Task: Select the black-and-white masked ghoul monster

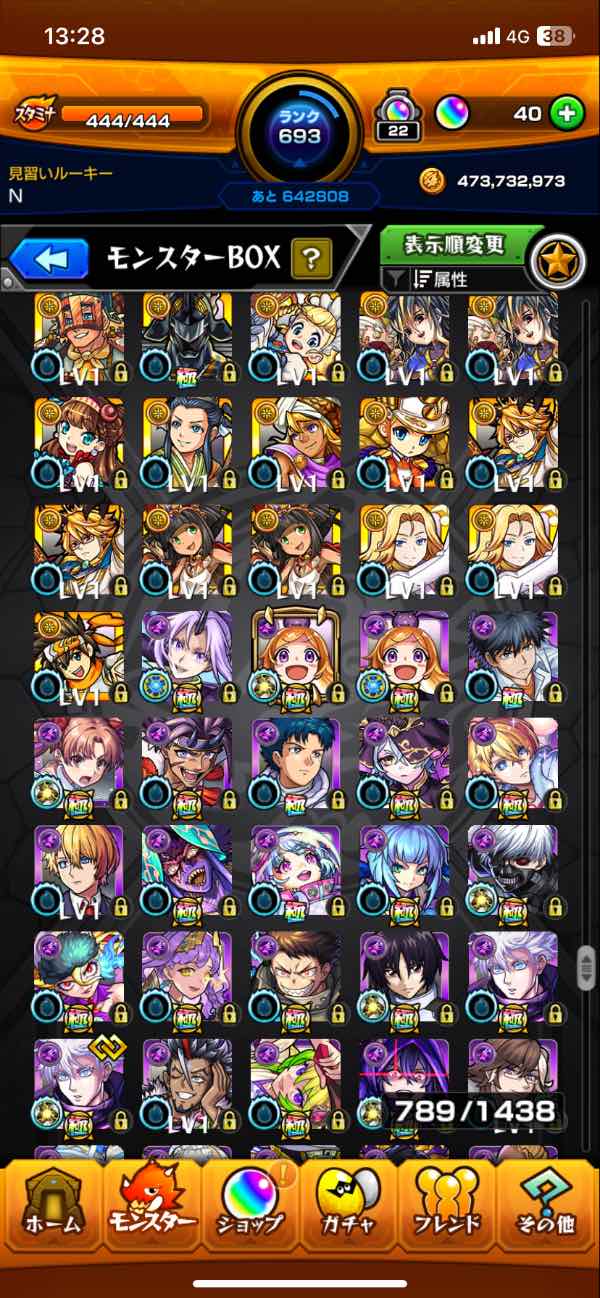Action: tap(513, 870)
